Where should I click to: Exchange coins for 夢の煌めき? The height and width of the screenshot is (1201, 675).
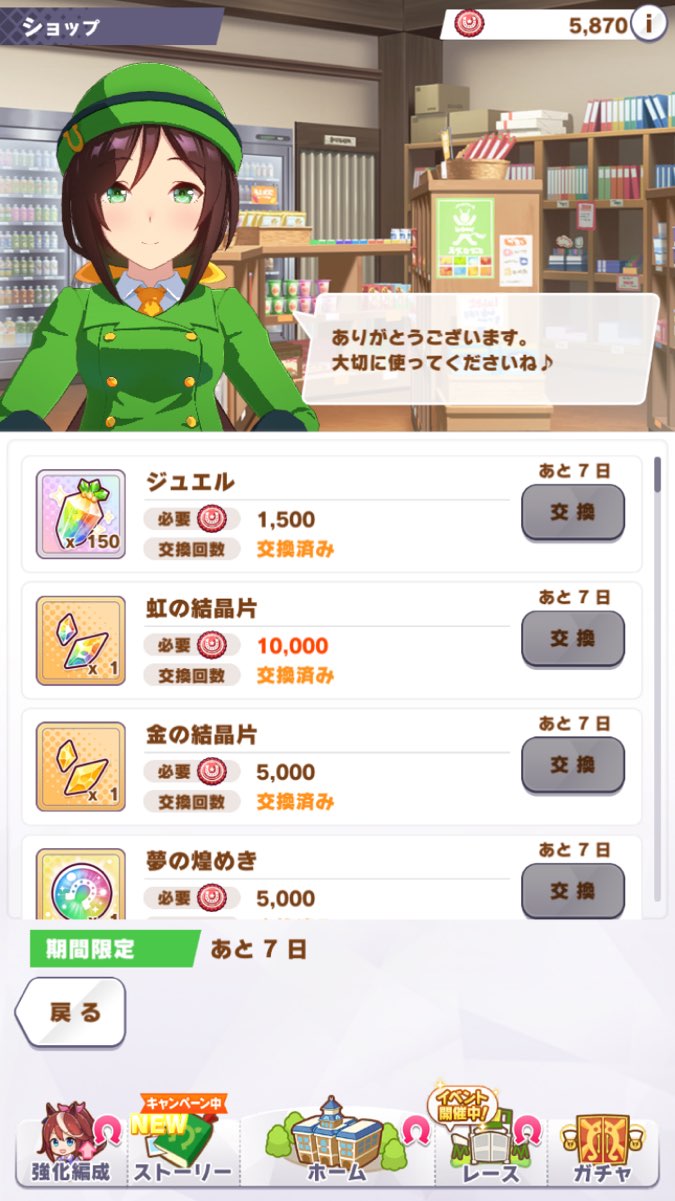[573, 890]
